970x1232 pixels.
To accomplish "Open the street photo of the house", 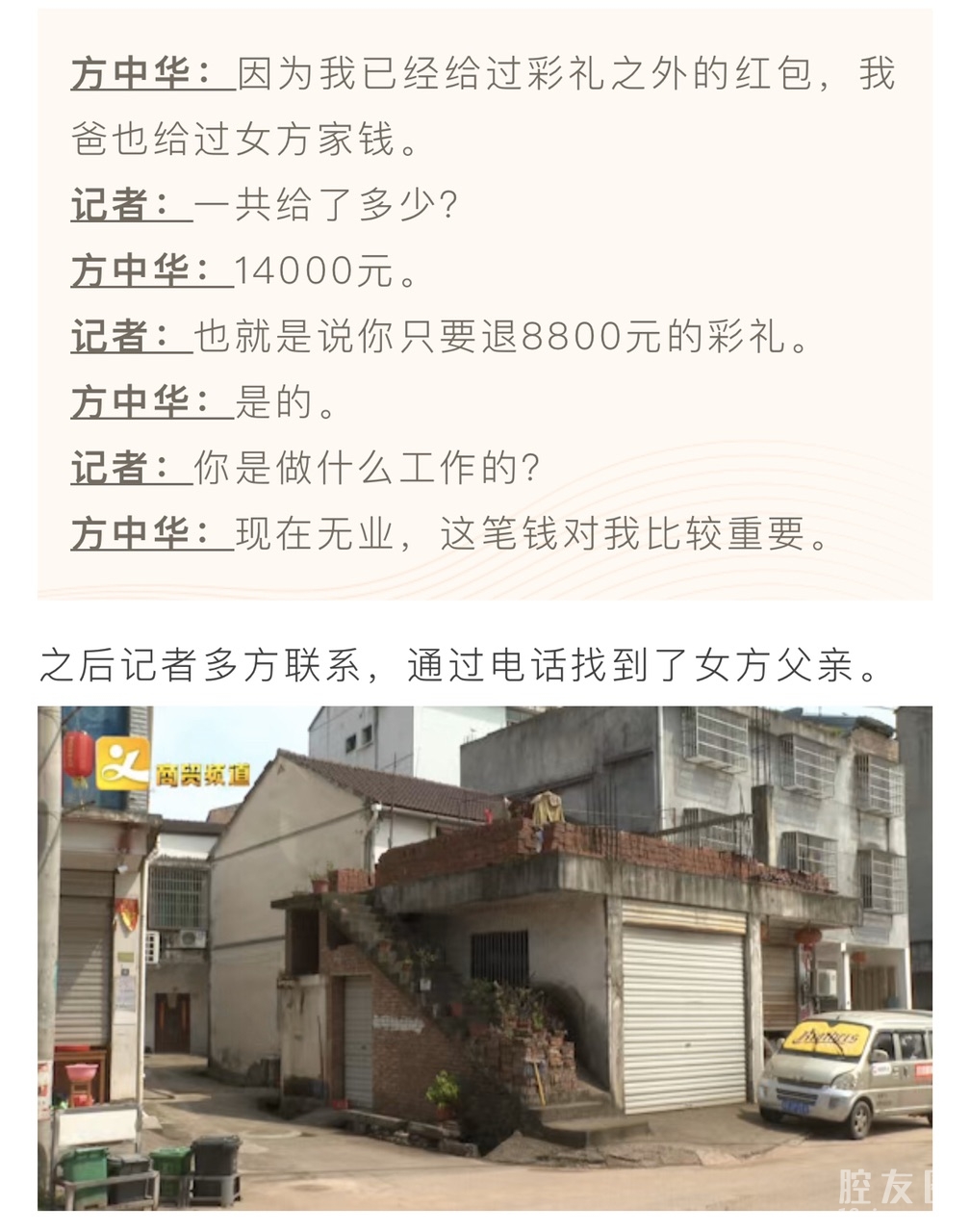I will click(x=484, y=957).
